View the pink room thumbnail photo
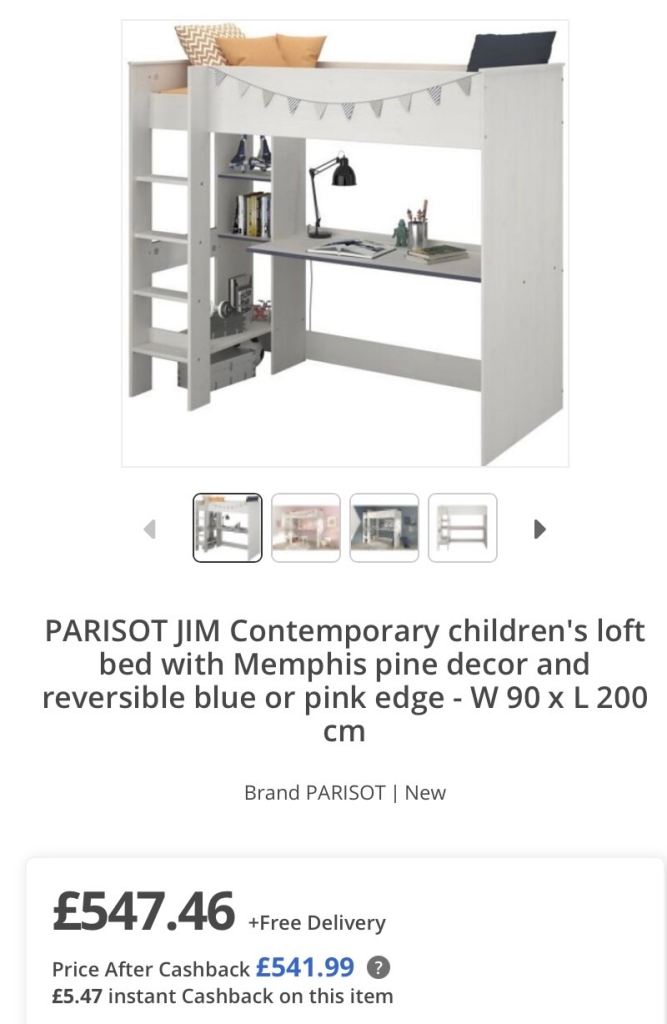The height and width of the screenshot is (1024, 667). tap(306, 528)
